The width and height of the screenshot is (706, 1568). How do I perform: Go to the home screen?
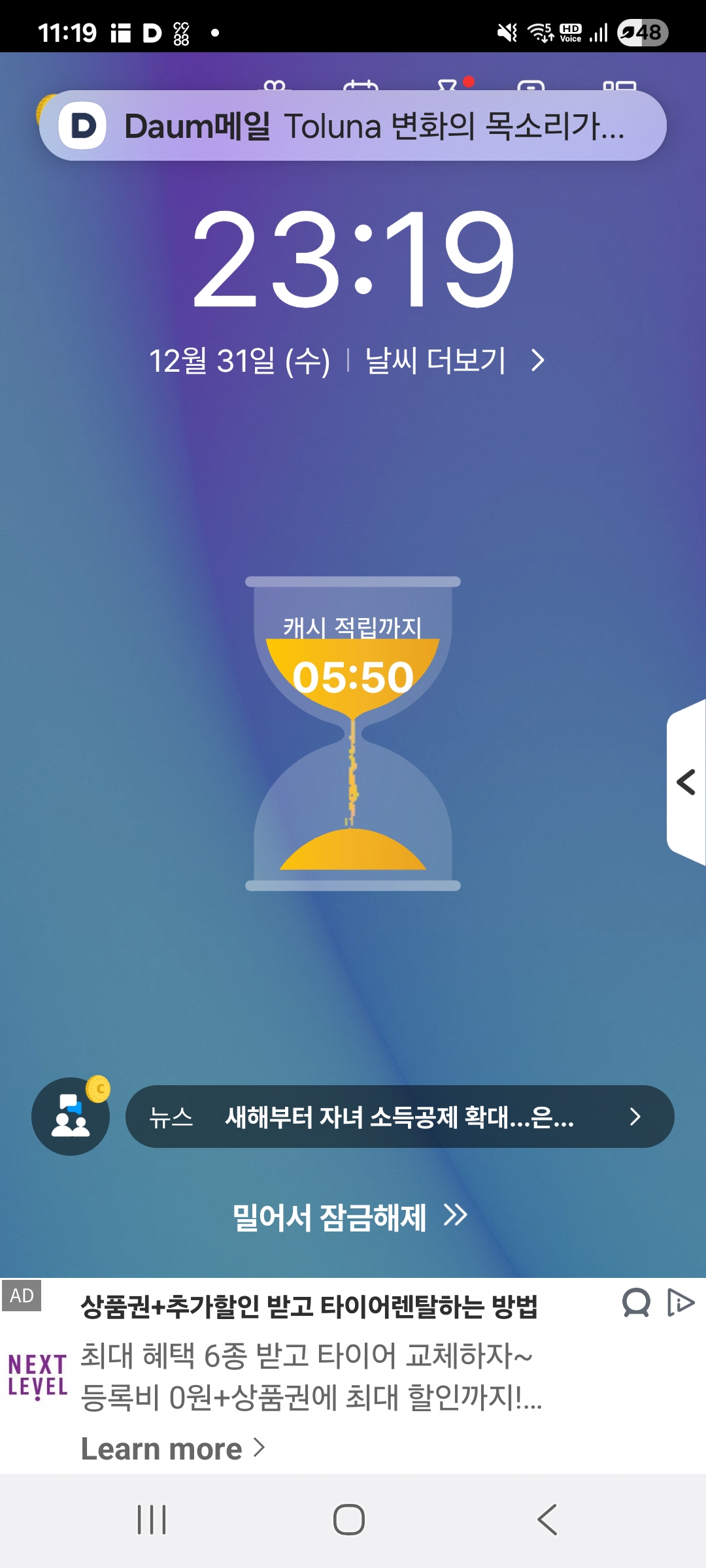click(349, 1519)
